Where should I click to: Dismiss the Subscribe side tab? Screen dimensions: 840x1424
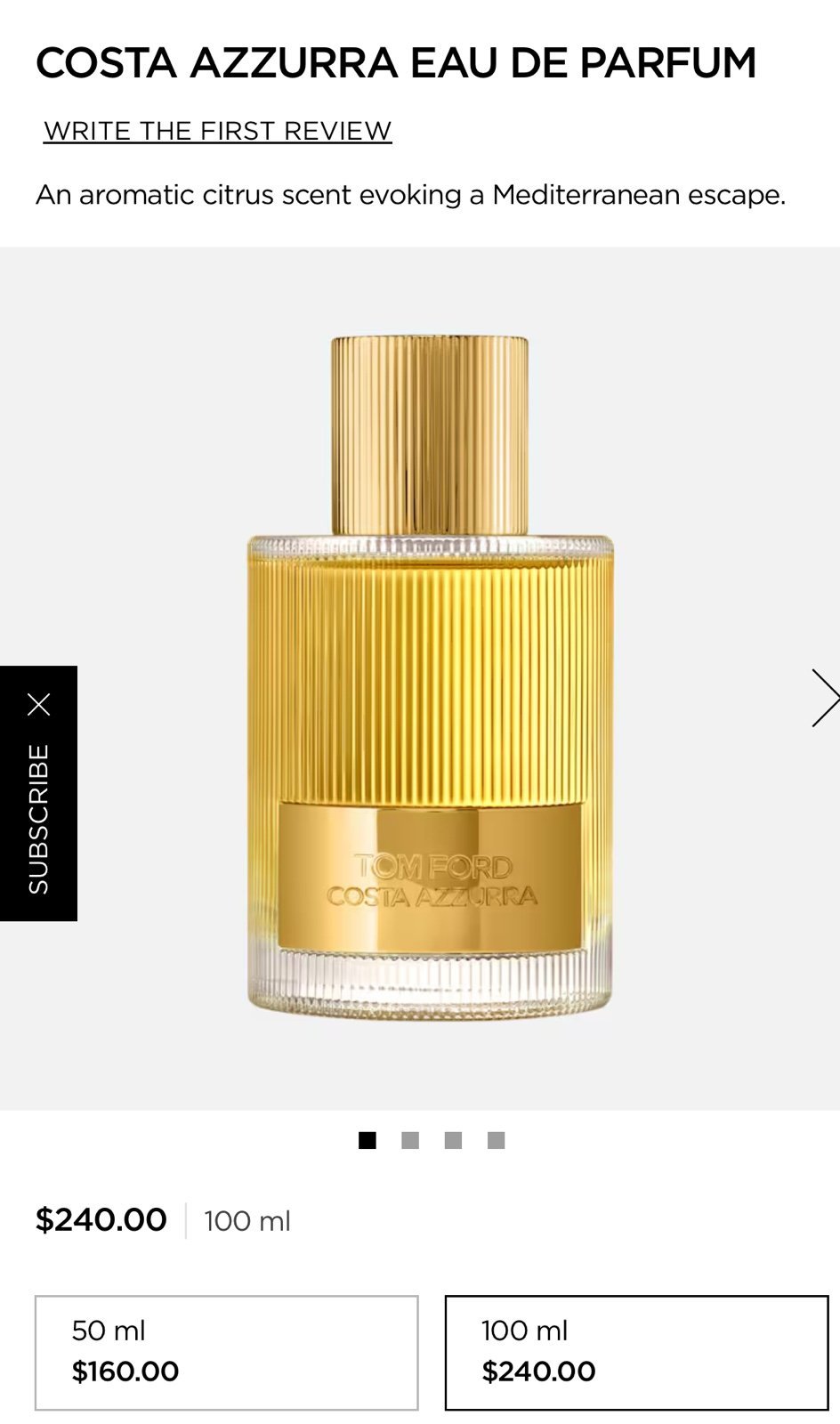click(38, 705)
